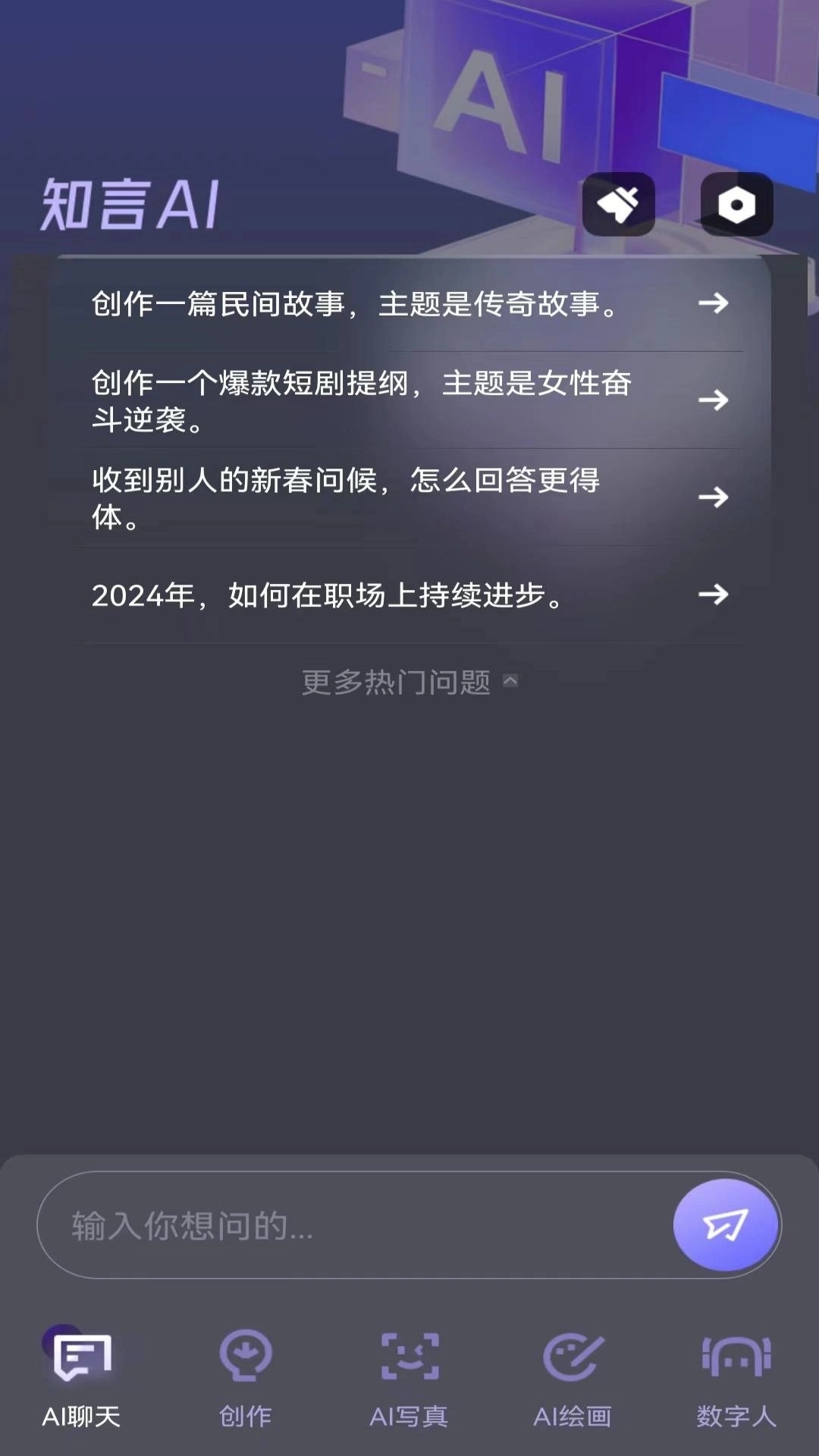
Task: Choose the New Year greeting reply prompt
Action: click(345, 498)
